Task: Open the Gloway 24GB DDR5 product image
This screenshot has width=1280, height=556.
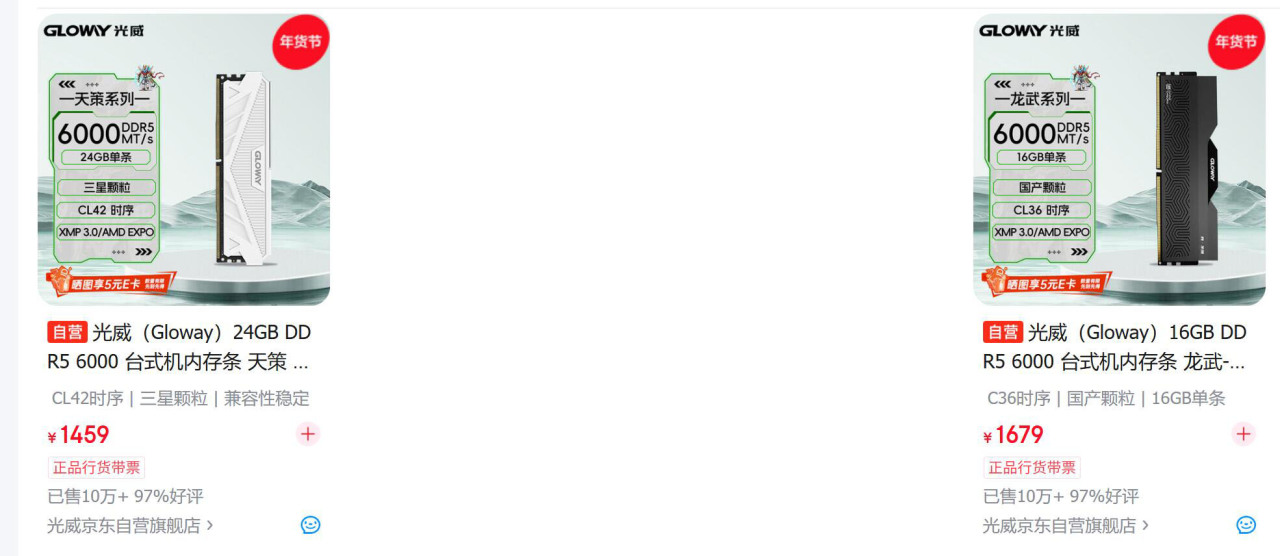Action: [183, 160]
